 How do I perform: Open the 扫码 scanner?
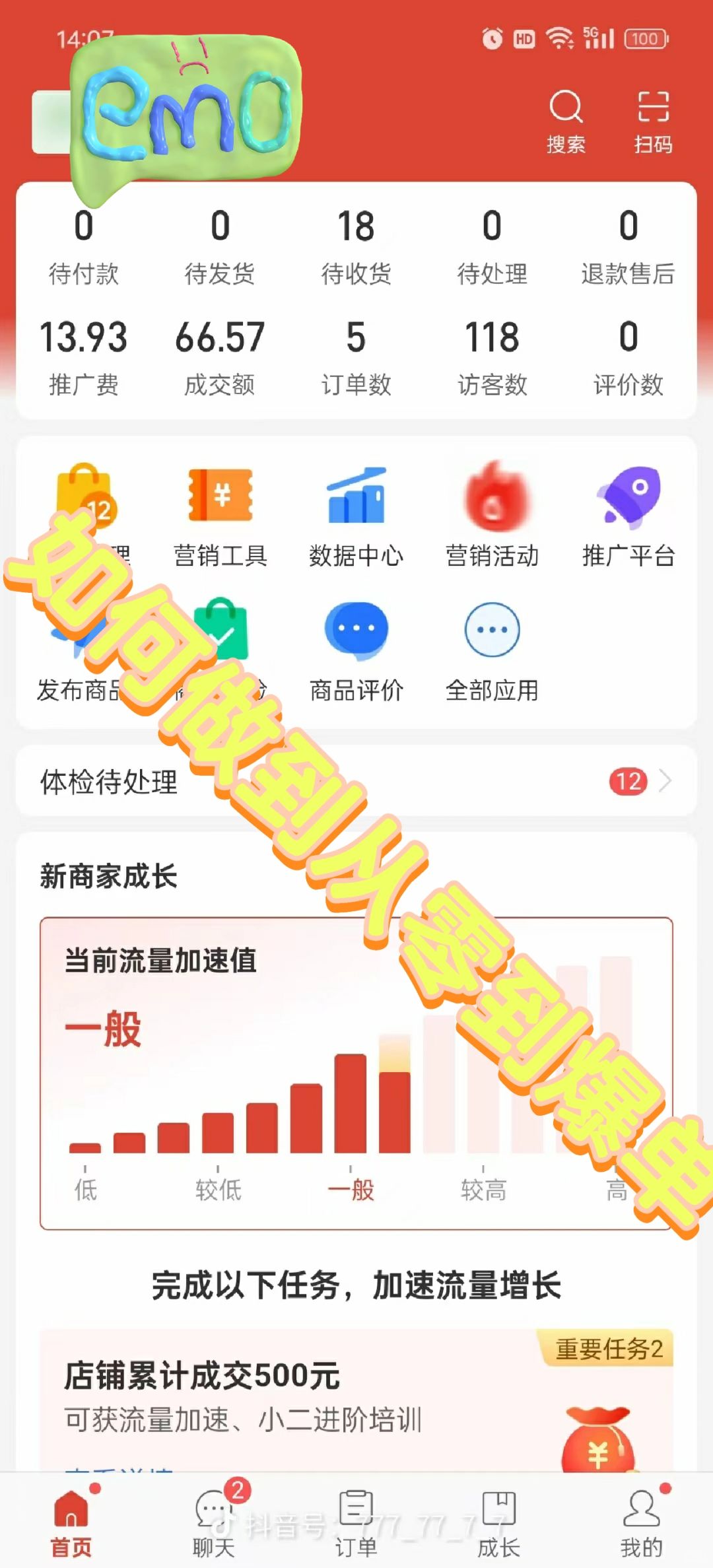653,120
